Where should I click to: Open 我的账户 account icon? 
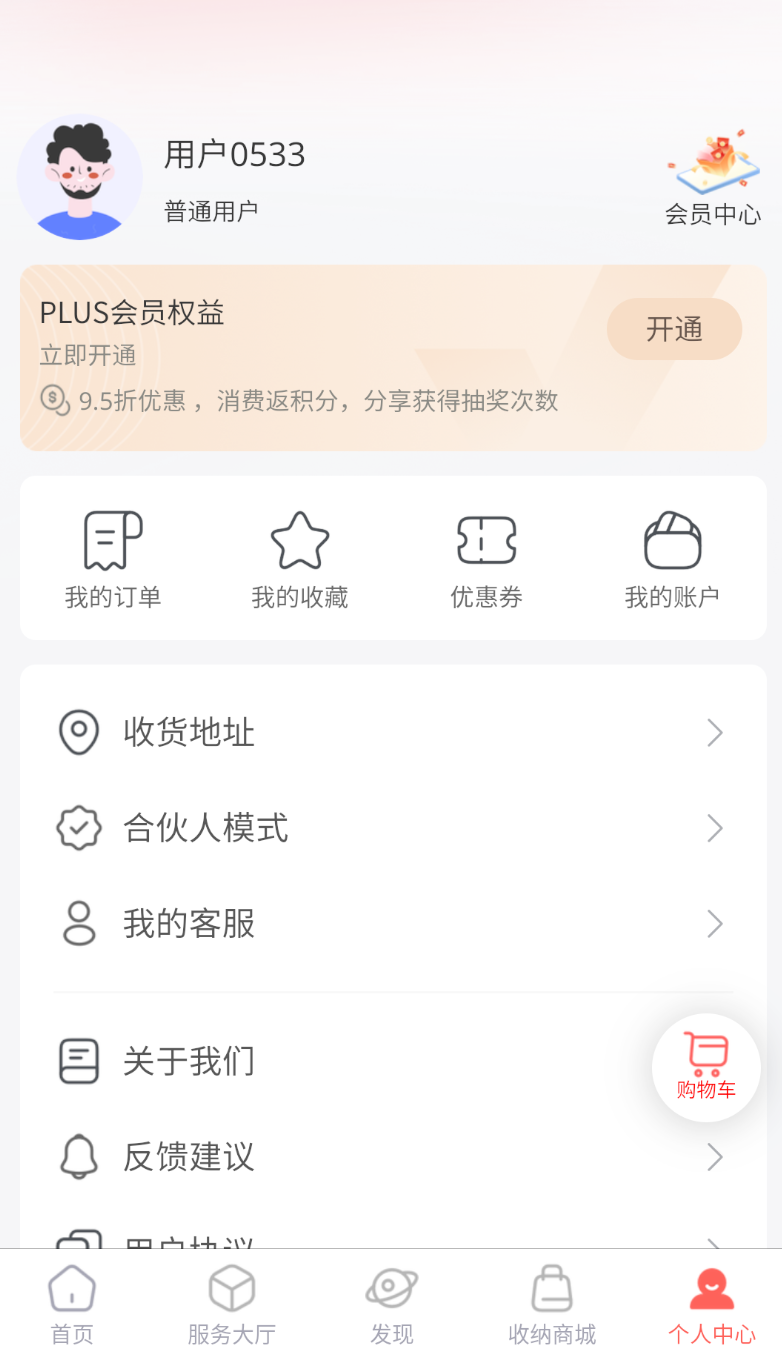point(672,540)
